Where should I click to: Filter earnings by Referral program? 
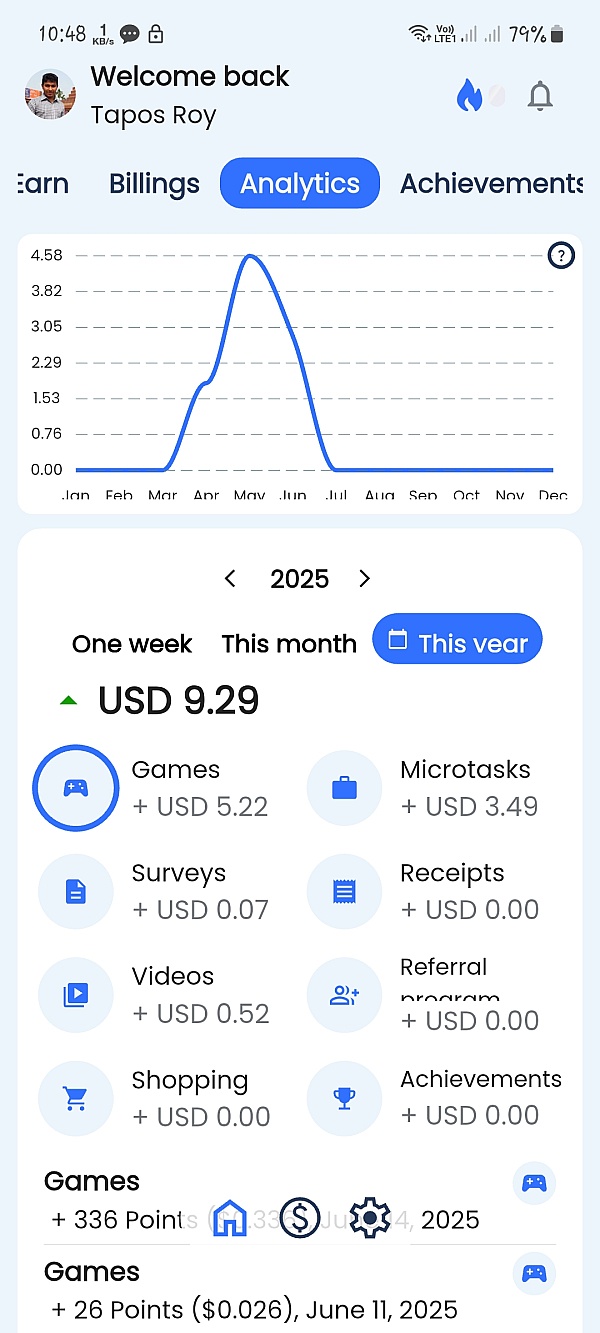pyautogui.click(x=344, y=995)
